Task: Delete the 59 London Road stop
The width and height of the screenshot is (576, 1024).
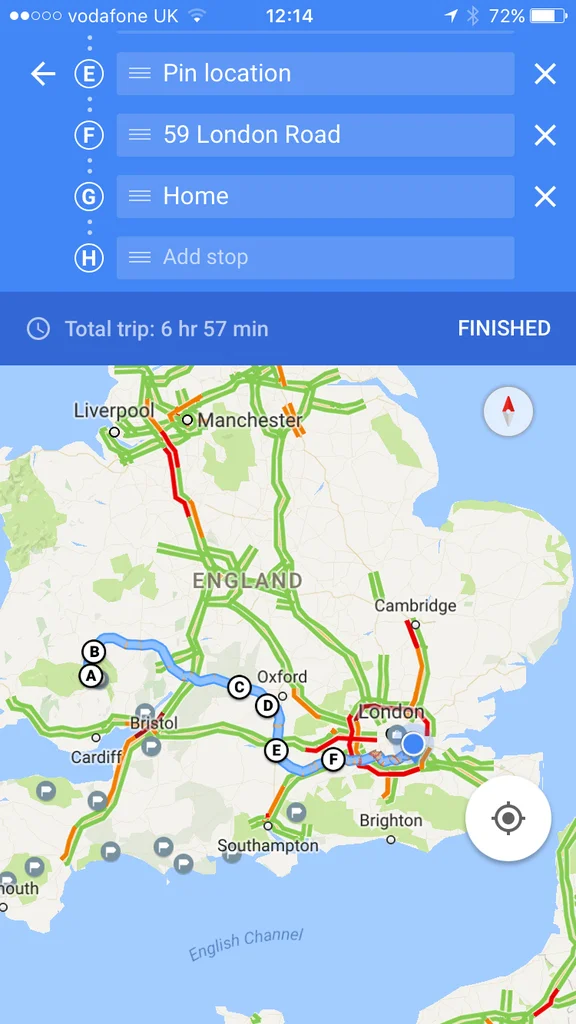Action: [545, 135]
